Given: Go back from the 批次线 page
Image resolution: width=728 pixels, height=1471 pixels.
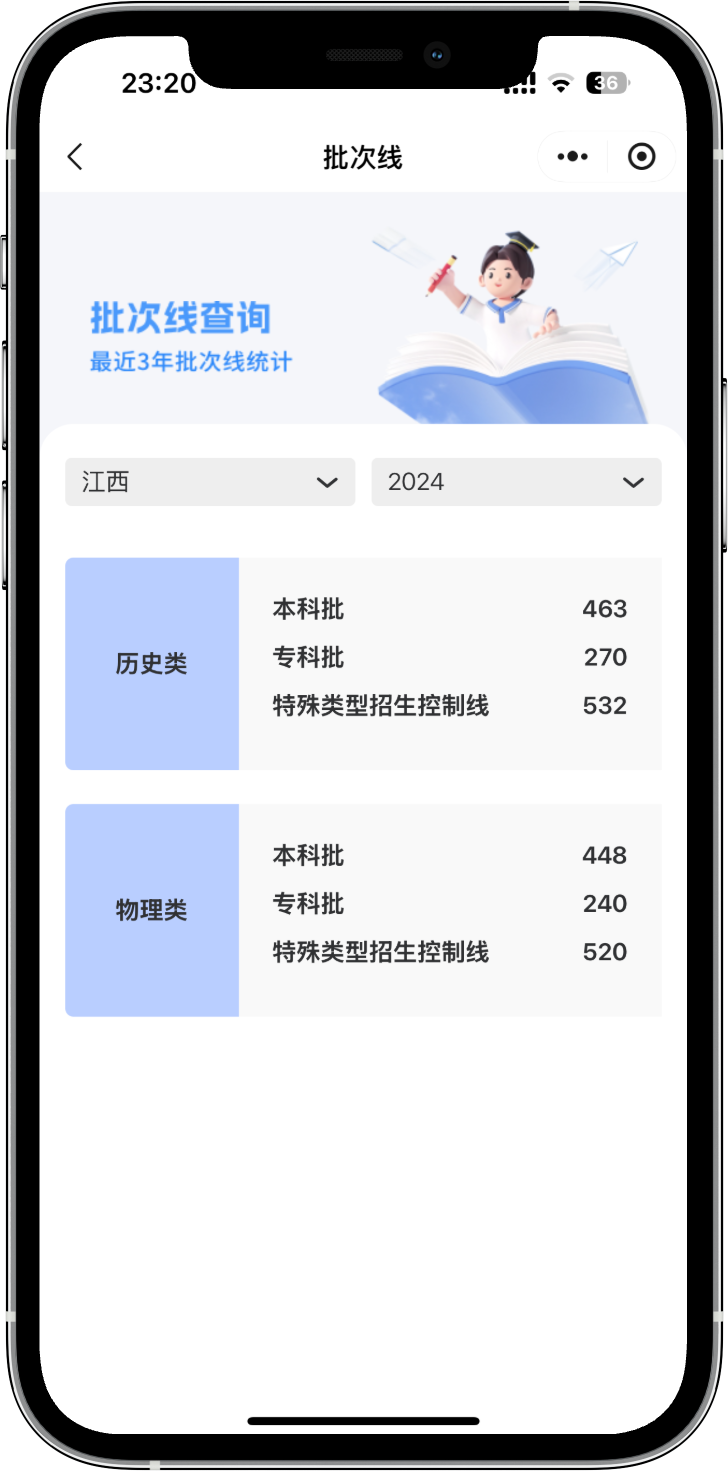Looking at the screenshot, I should [x=75, y=157].
